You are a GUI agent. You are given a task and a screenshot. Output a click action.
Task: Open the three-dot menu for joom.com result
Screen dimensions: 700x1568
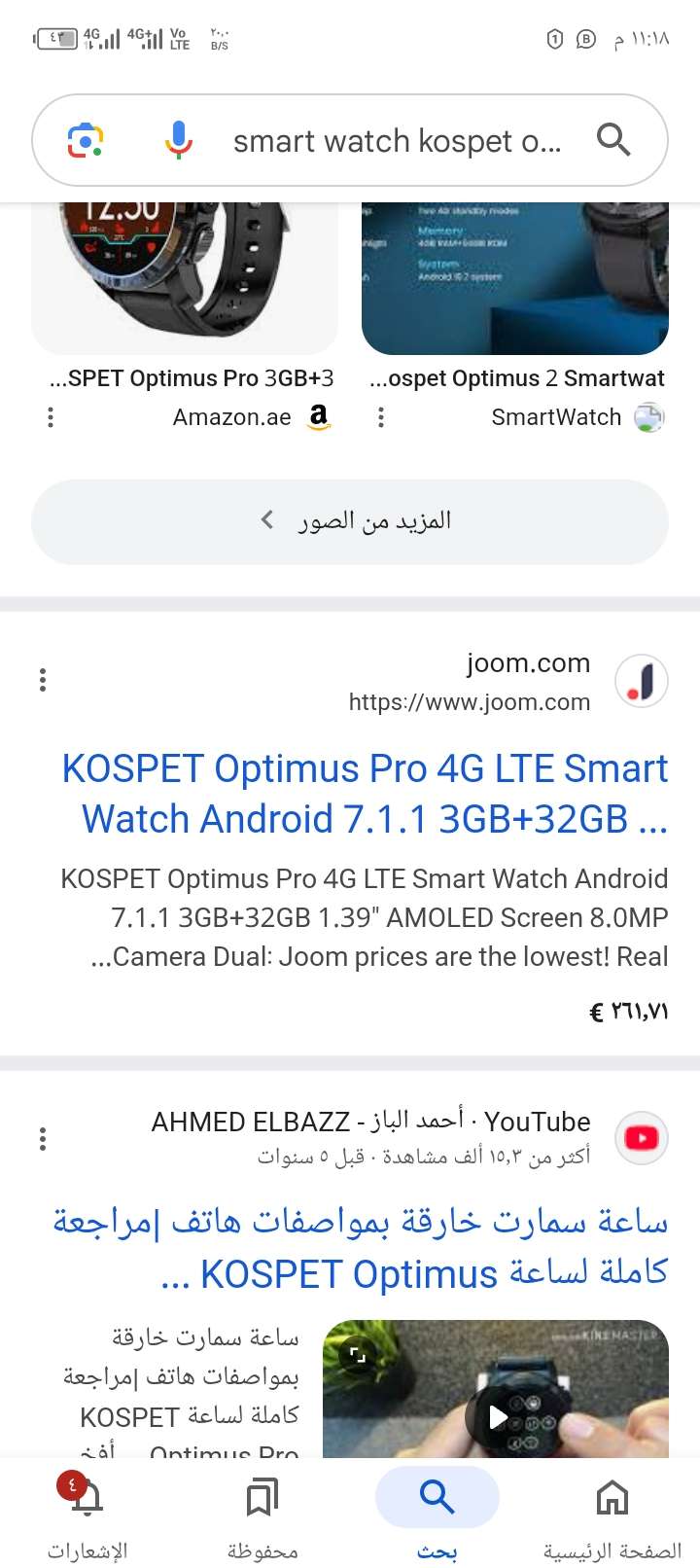point(43,680)
